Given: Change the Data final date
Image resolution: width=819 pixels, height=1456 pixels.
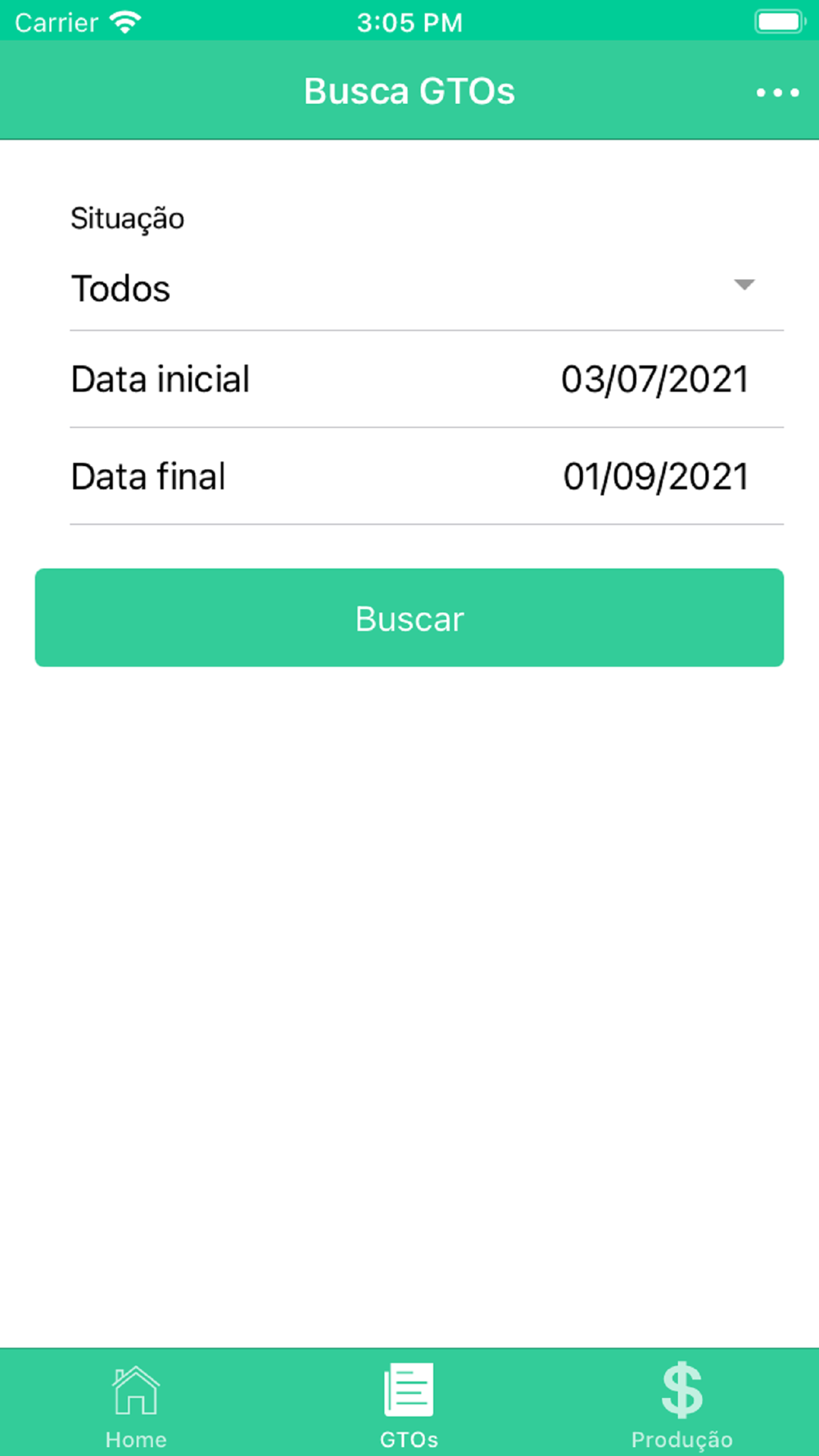Looking at the screenshot, I should pyautogui.click(x=427, y=477).
